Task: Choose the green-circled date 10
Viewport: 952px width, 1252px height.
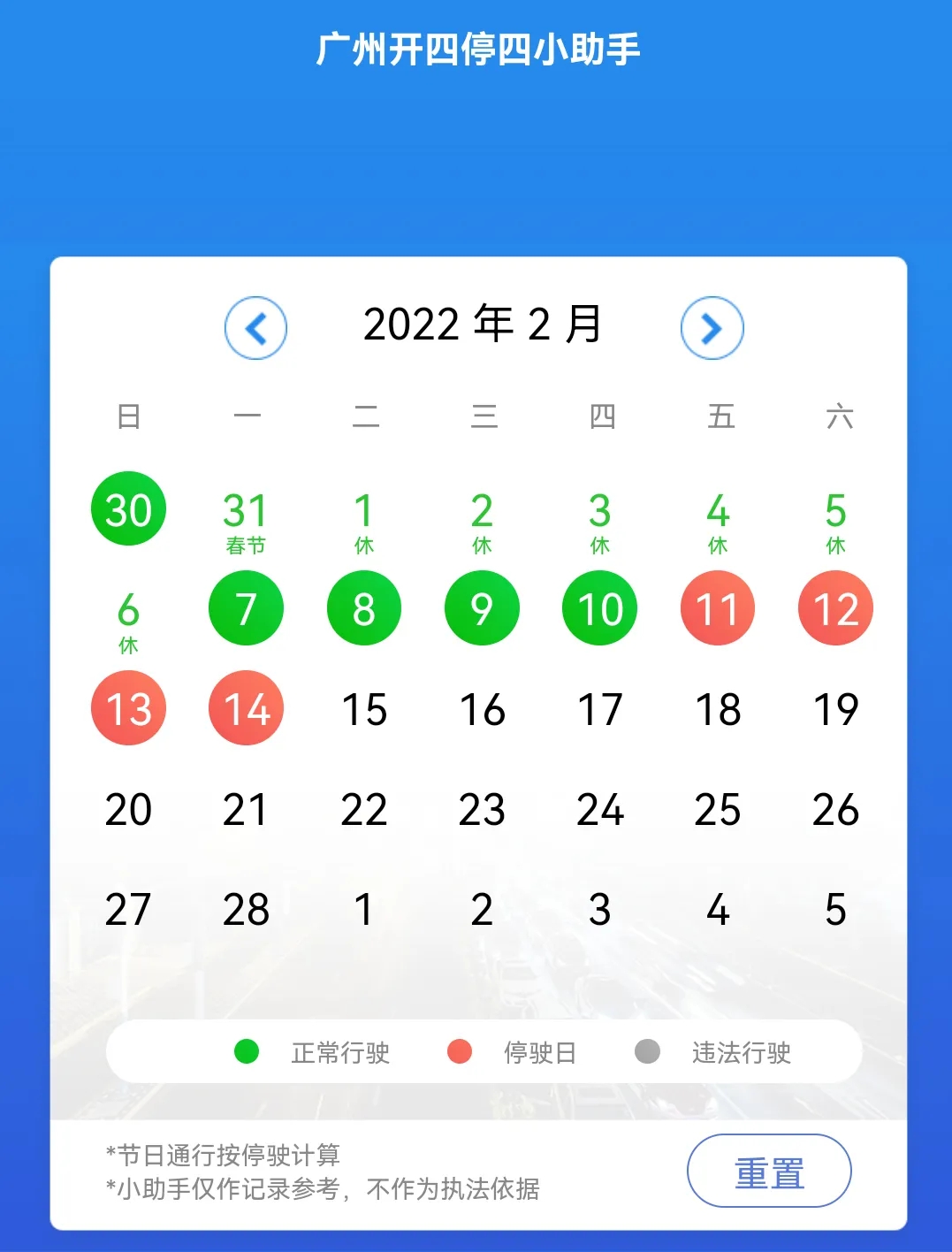Action: [600, 608]
